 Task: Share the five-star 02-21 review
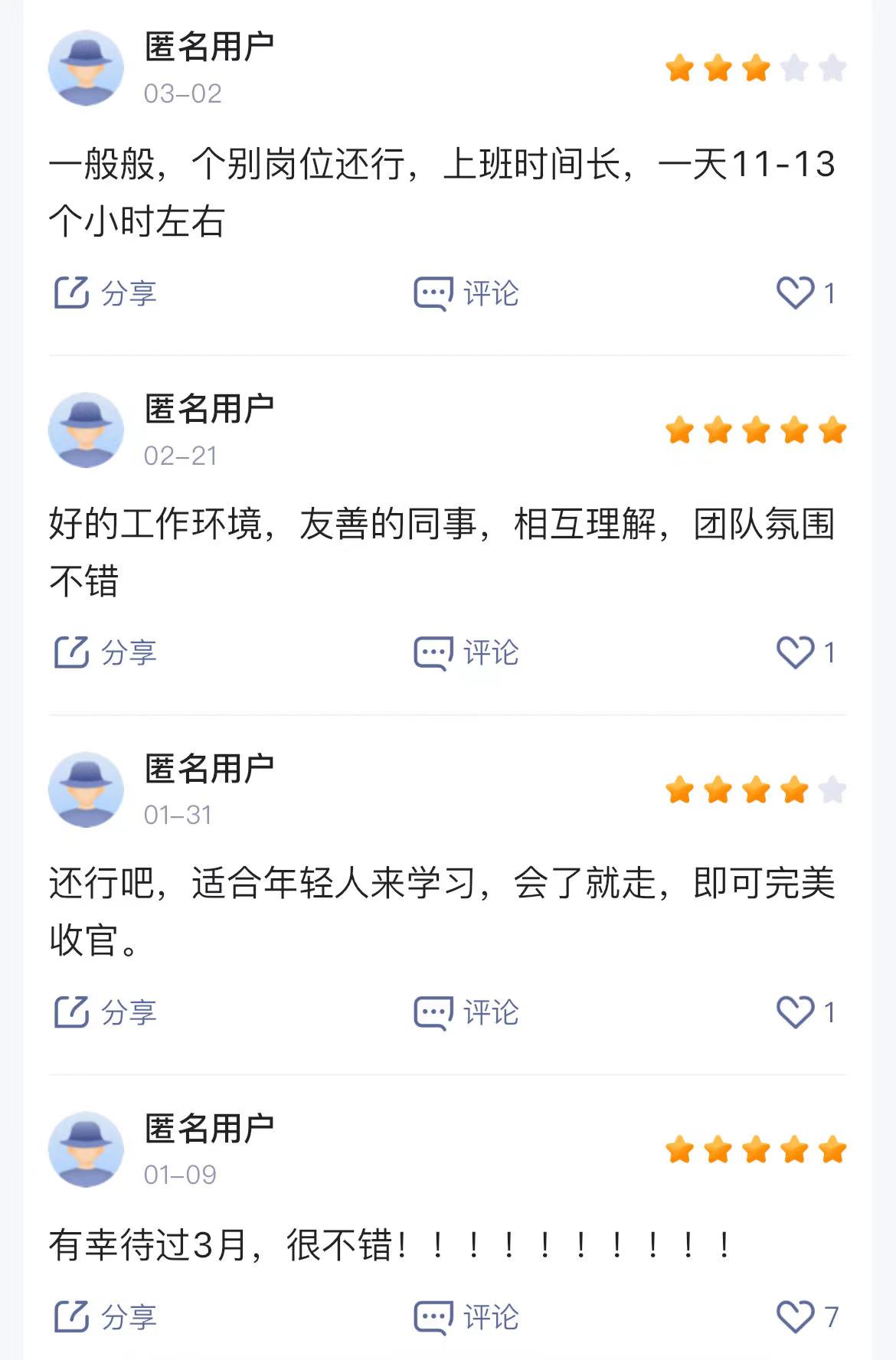(x=107, y=652)
